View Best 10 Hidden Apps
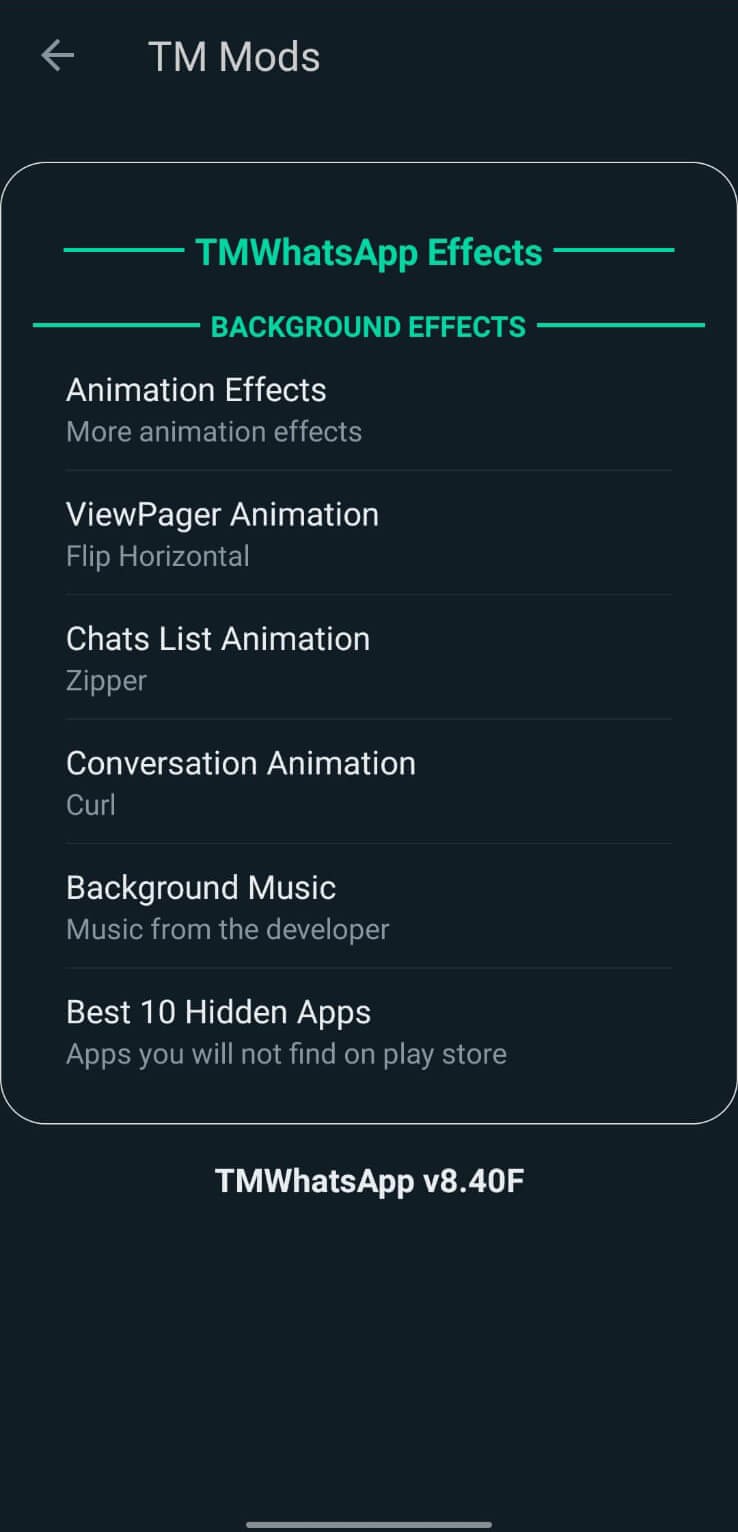738x1532 pixels. pos(369,1030)
